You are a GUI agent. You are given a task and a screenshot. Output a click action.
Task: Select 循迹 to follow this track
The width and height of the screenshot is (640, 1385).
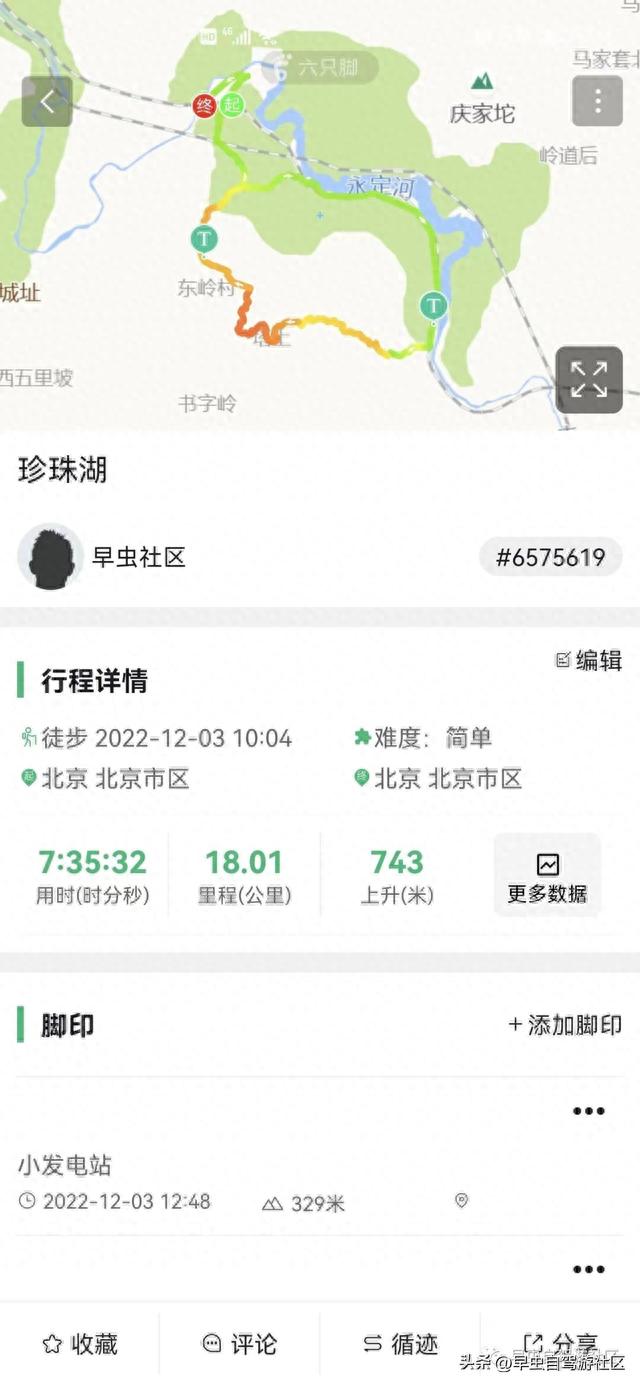tap(400, 1345)
